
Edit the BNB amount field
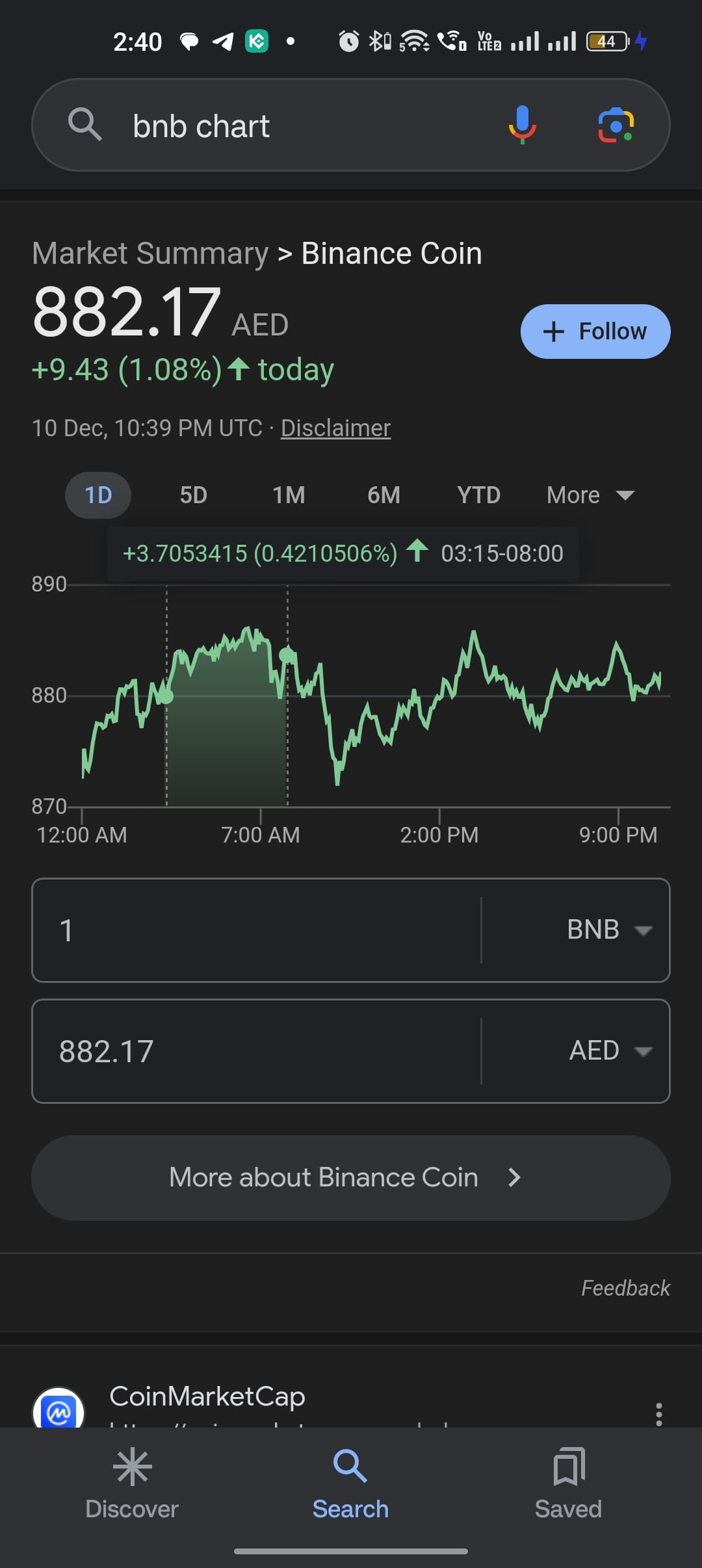coord(257,930)
